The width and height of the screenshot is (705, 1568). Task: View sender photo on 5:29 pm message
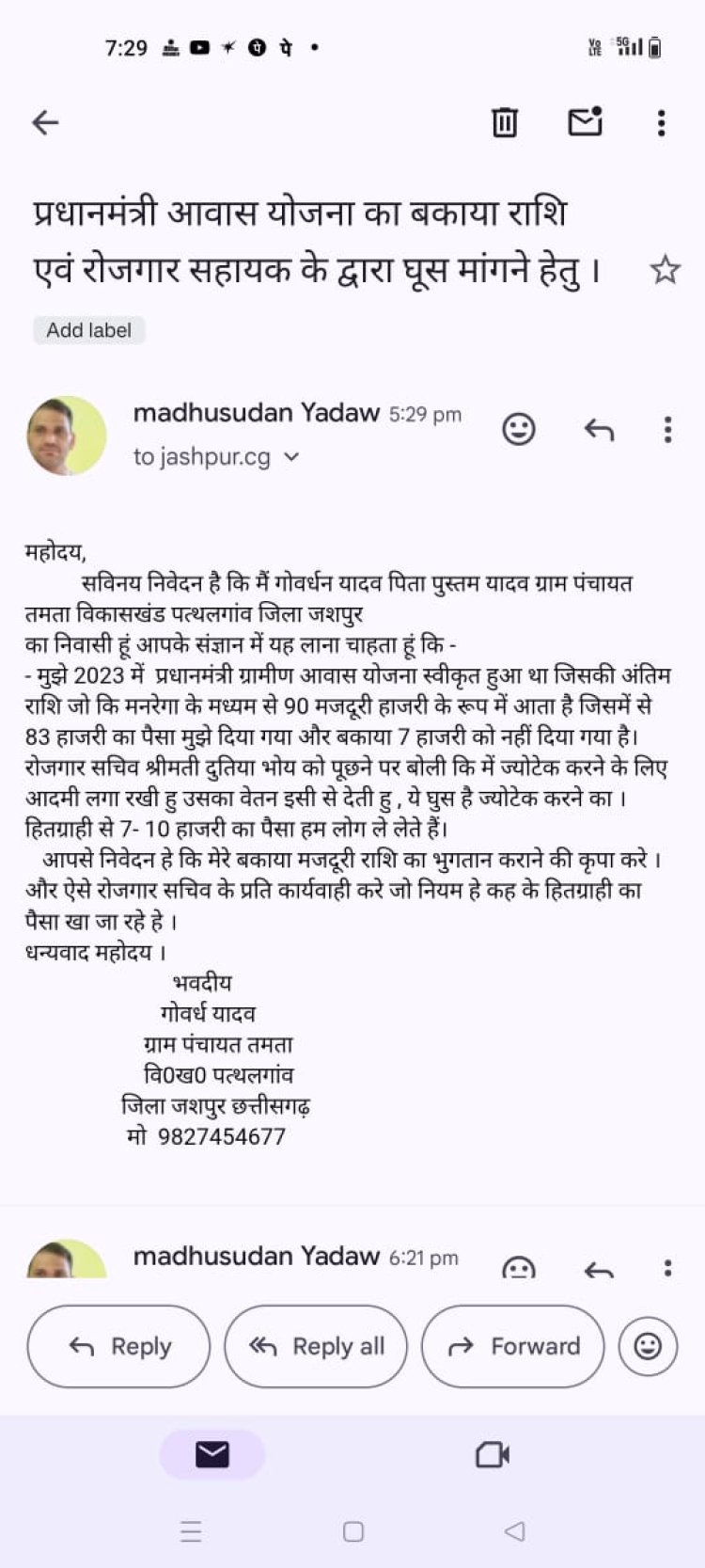coord(66,436)
